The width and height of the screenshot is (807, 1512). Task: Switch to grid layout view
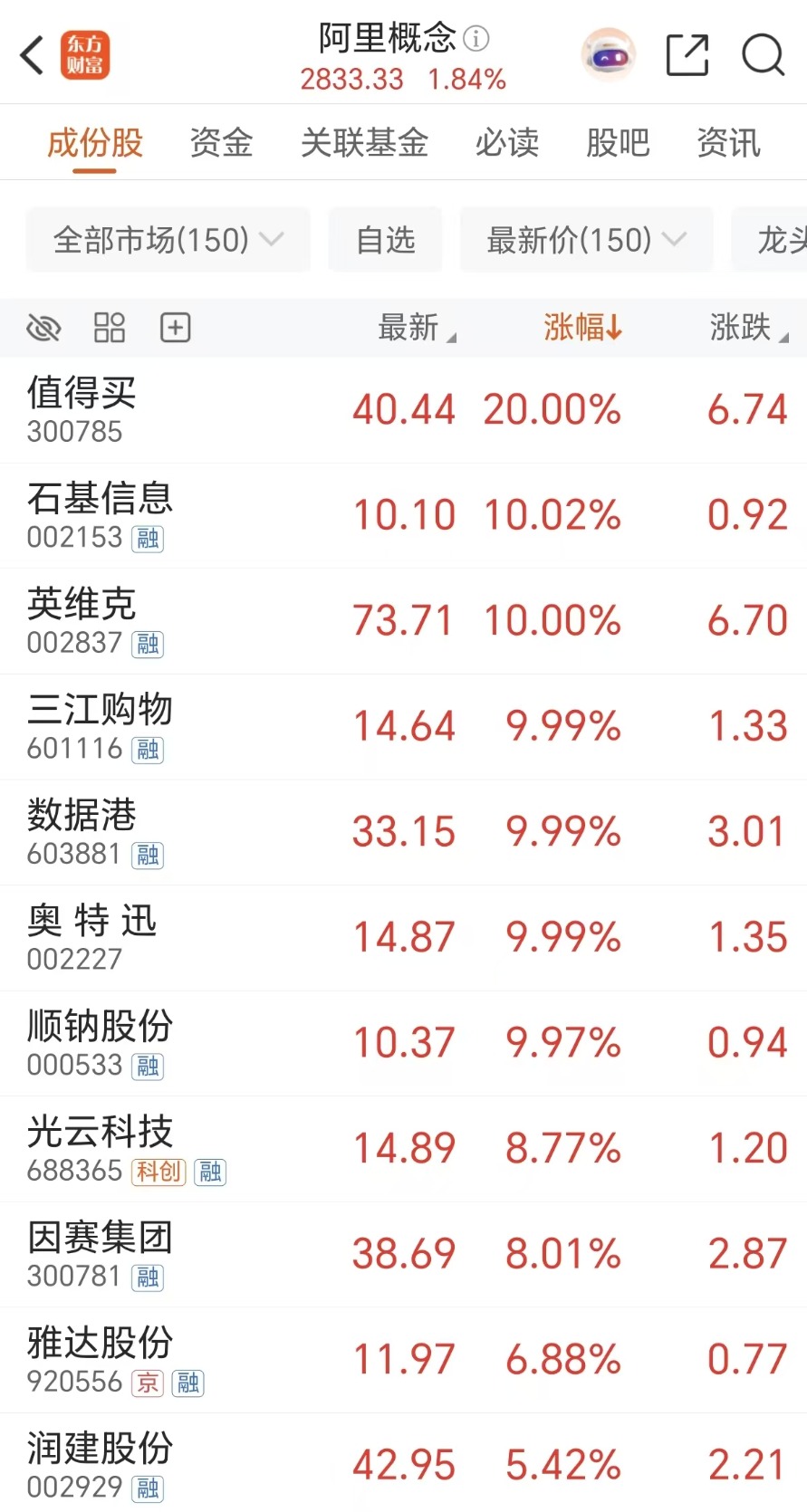pyautogui.click(x=110, y=328)
